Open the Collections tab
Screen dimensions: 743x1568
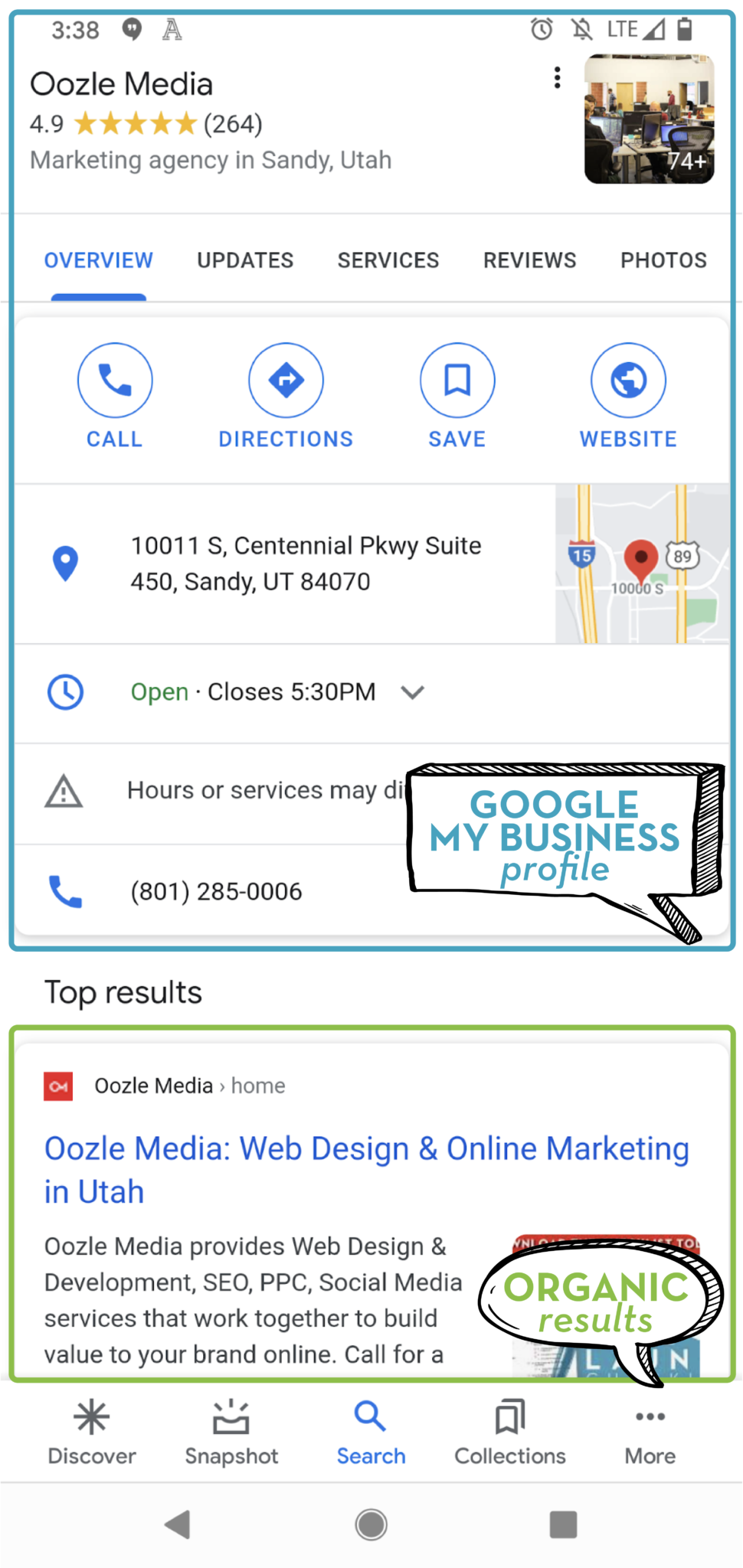click(510, 1432)
